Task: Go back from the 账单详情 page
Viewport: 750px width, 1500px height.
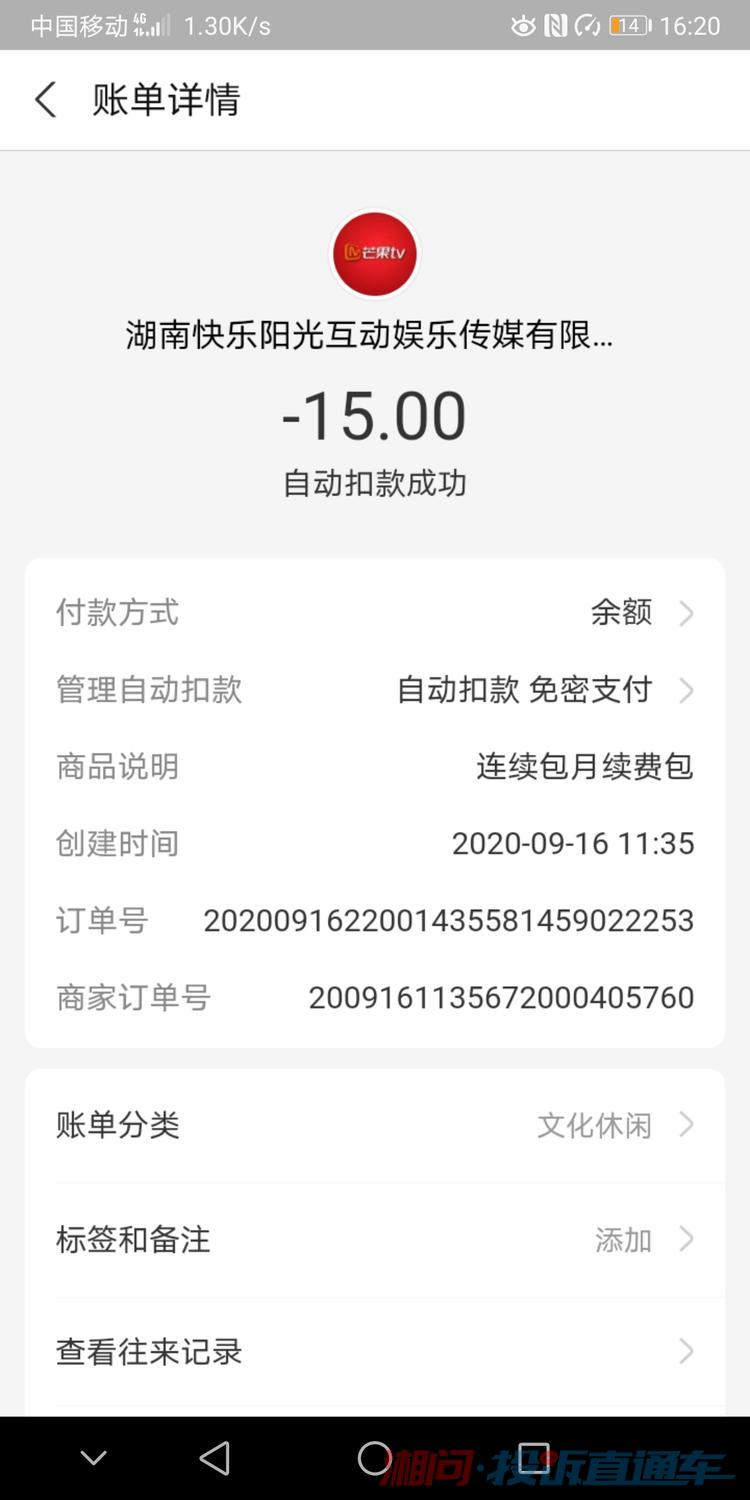Action: coord(46,100)
